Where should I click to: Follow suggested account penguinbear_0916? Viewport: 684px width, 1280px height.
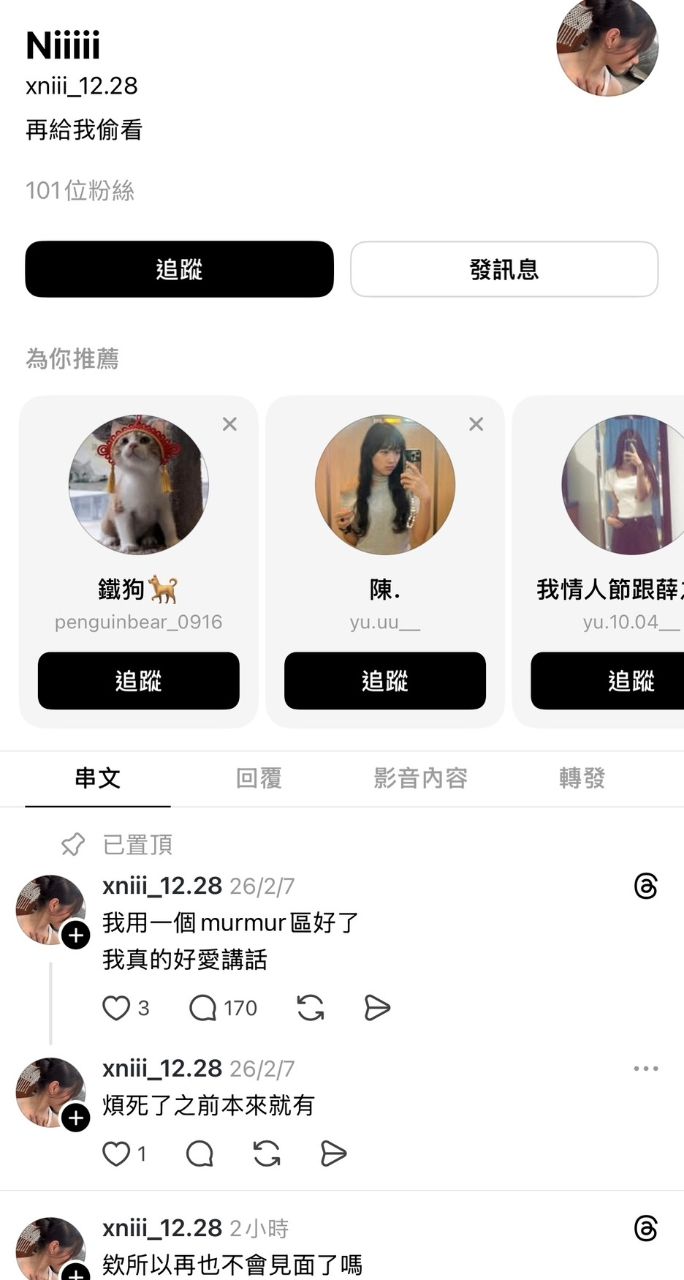(x=139, y=681)
